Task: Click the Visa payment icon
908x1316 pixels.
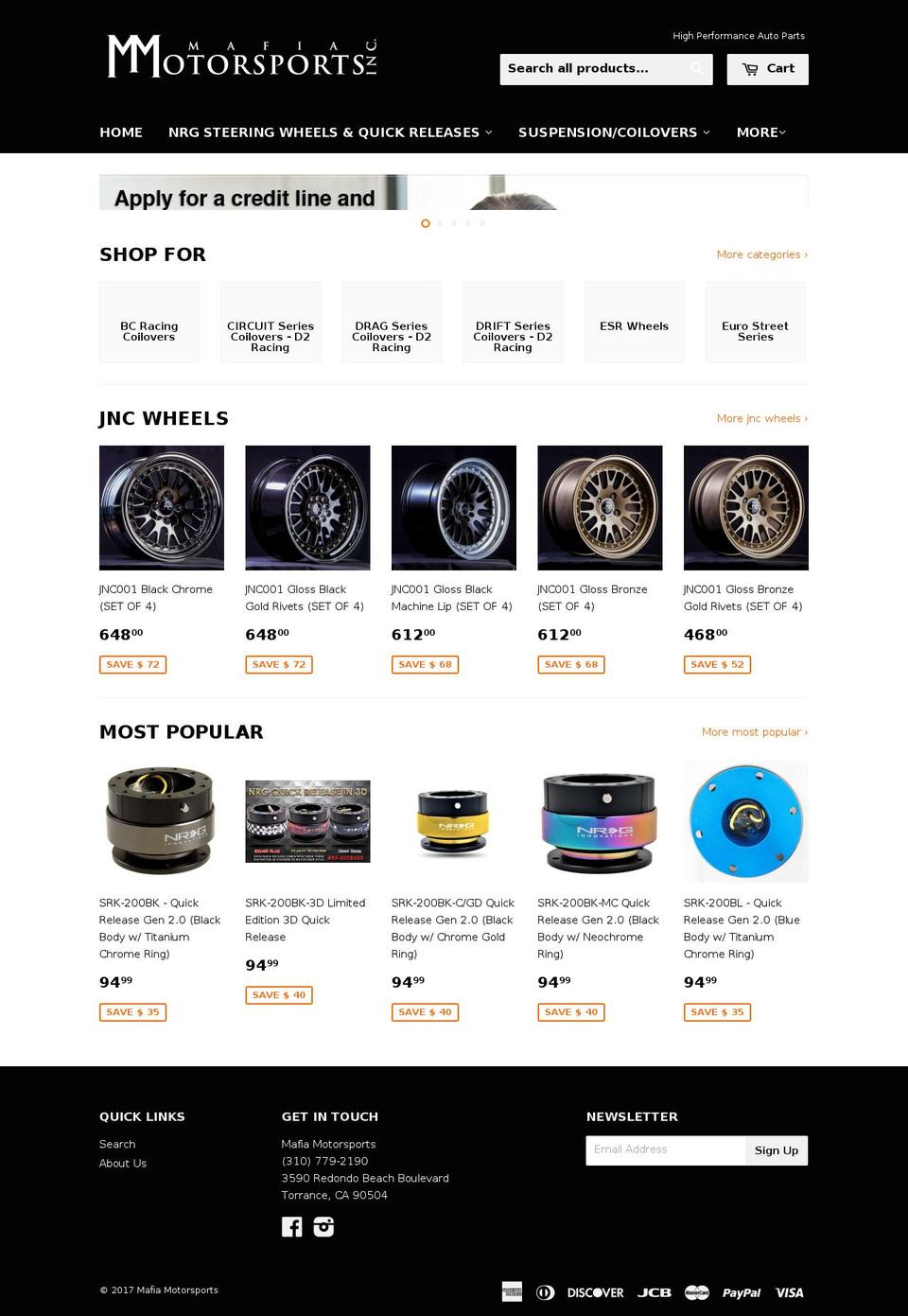Action: pos(788,1292)
